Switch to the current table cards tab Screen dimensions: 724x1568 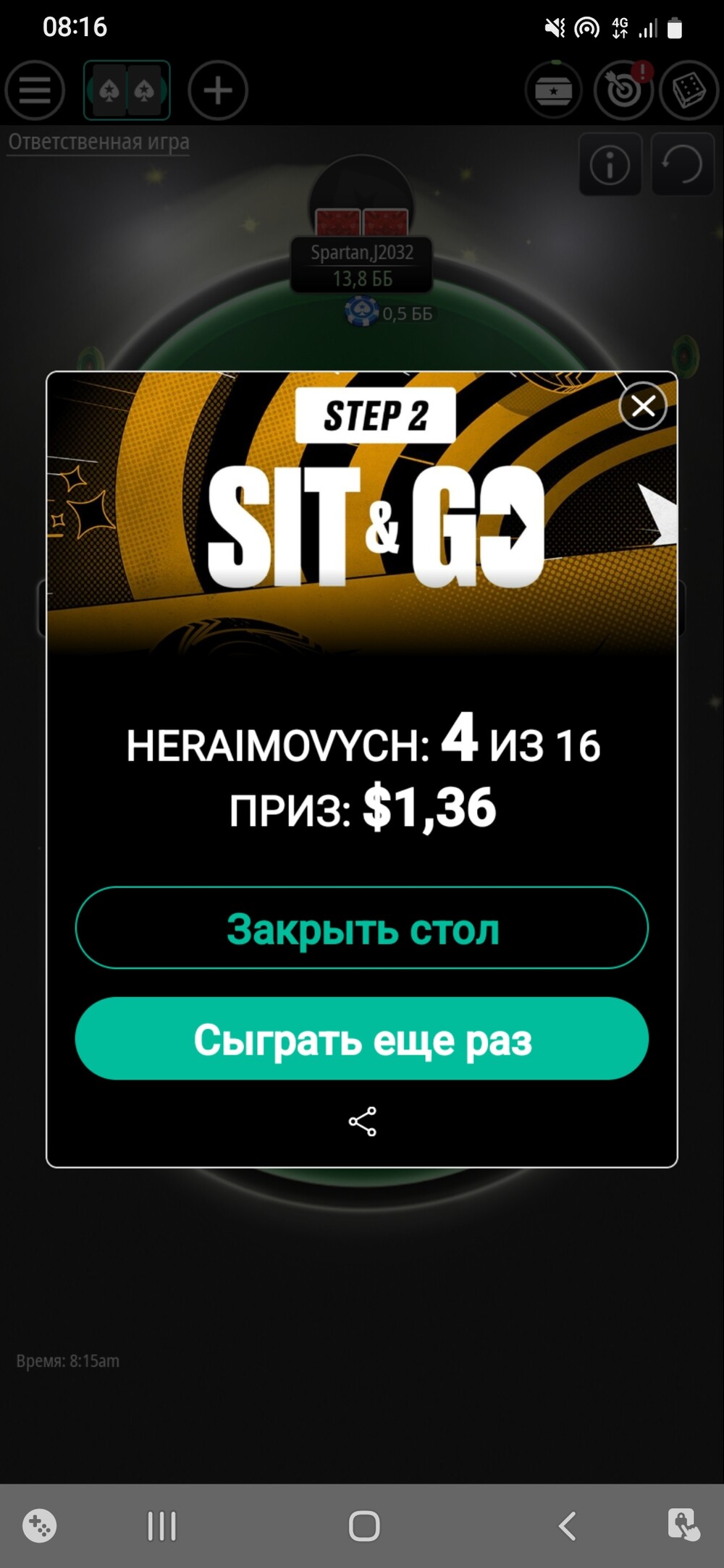(x=127, y=90)
